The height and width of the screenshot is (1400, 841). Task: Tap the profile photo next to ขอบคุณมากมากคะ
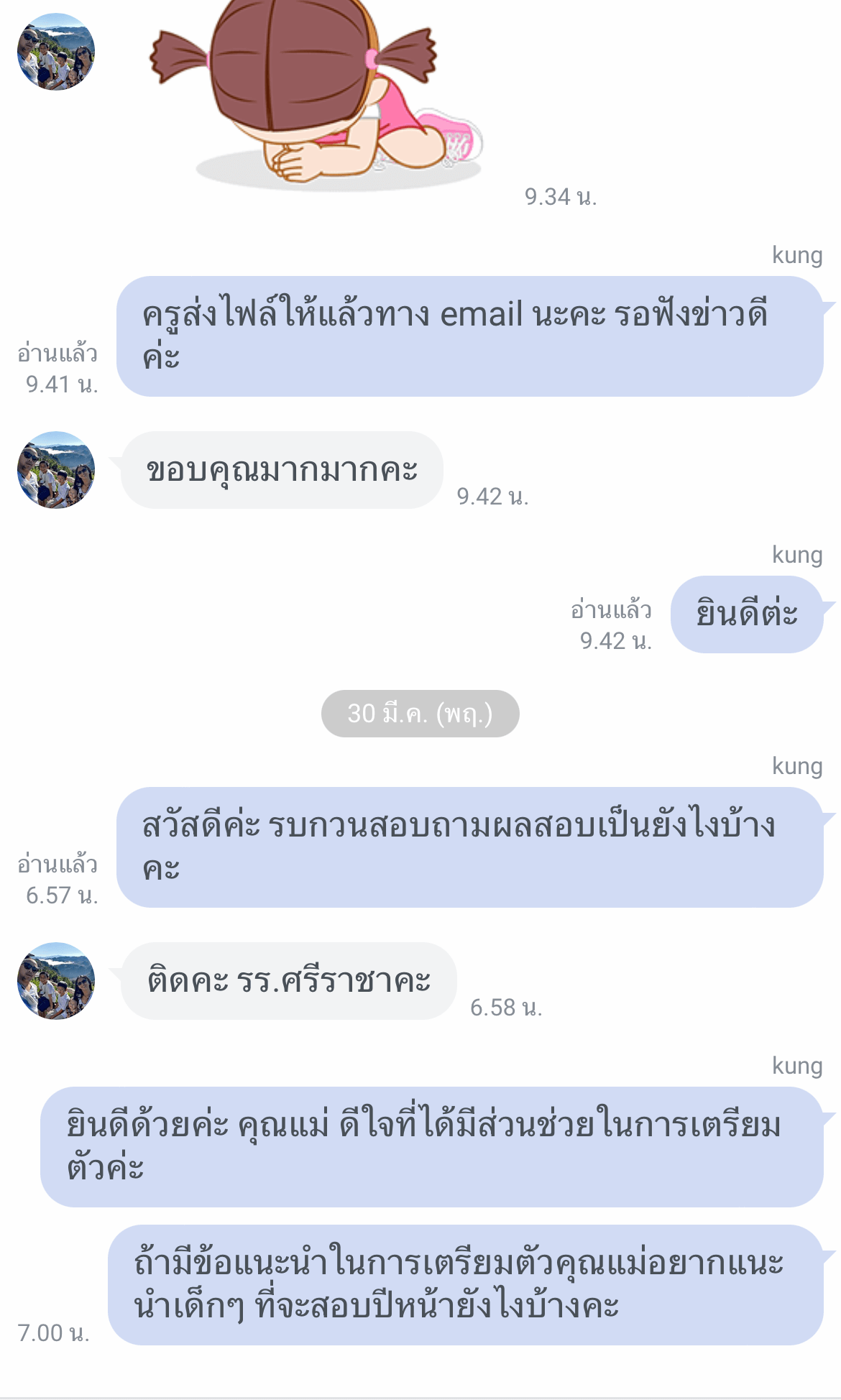coord(56,470)
